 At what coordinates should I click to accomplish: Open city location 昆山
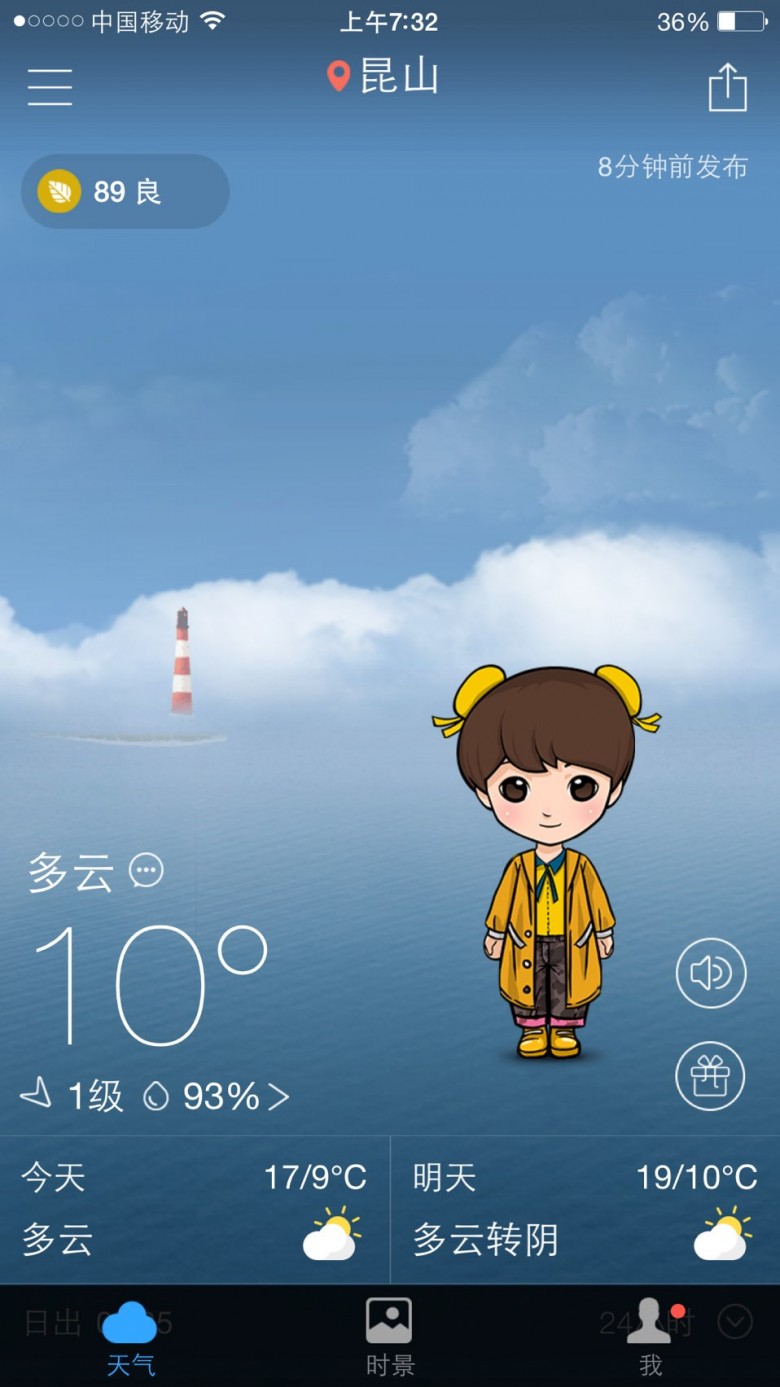[384, 77]
